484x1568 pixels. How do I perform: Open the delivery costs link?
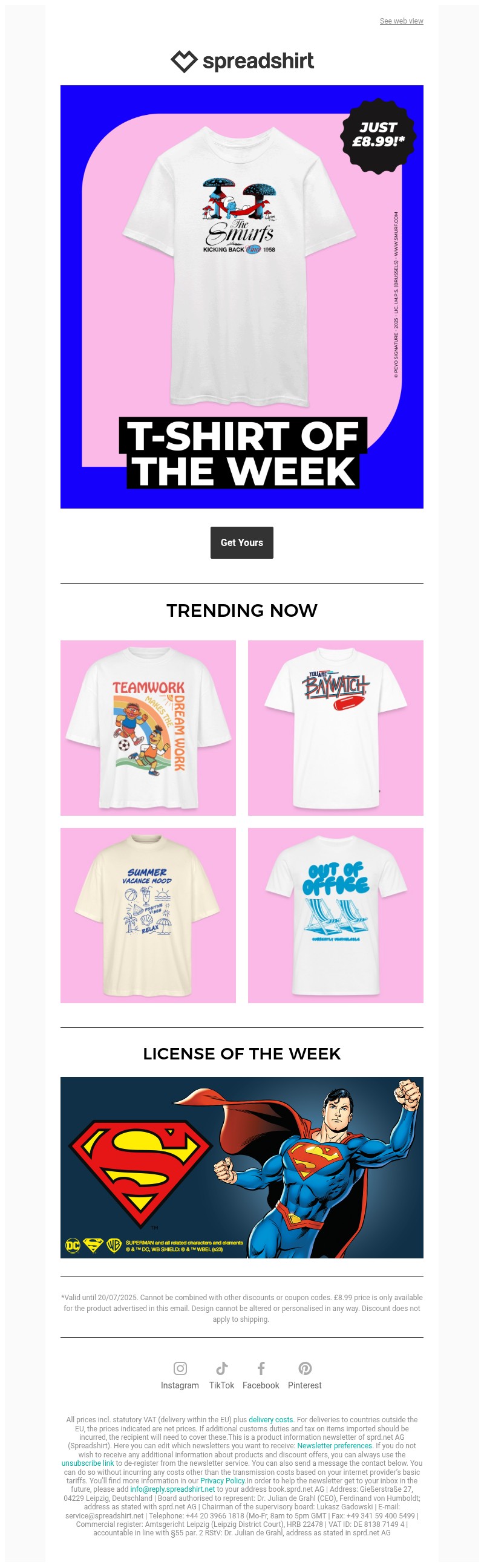(271, 1419)
